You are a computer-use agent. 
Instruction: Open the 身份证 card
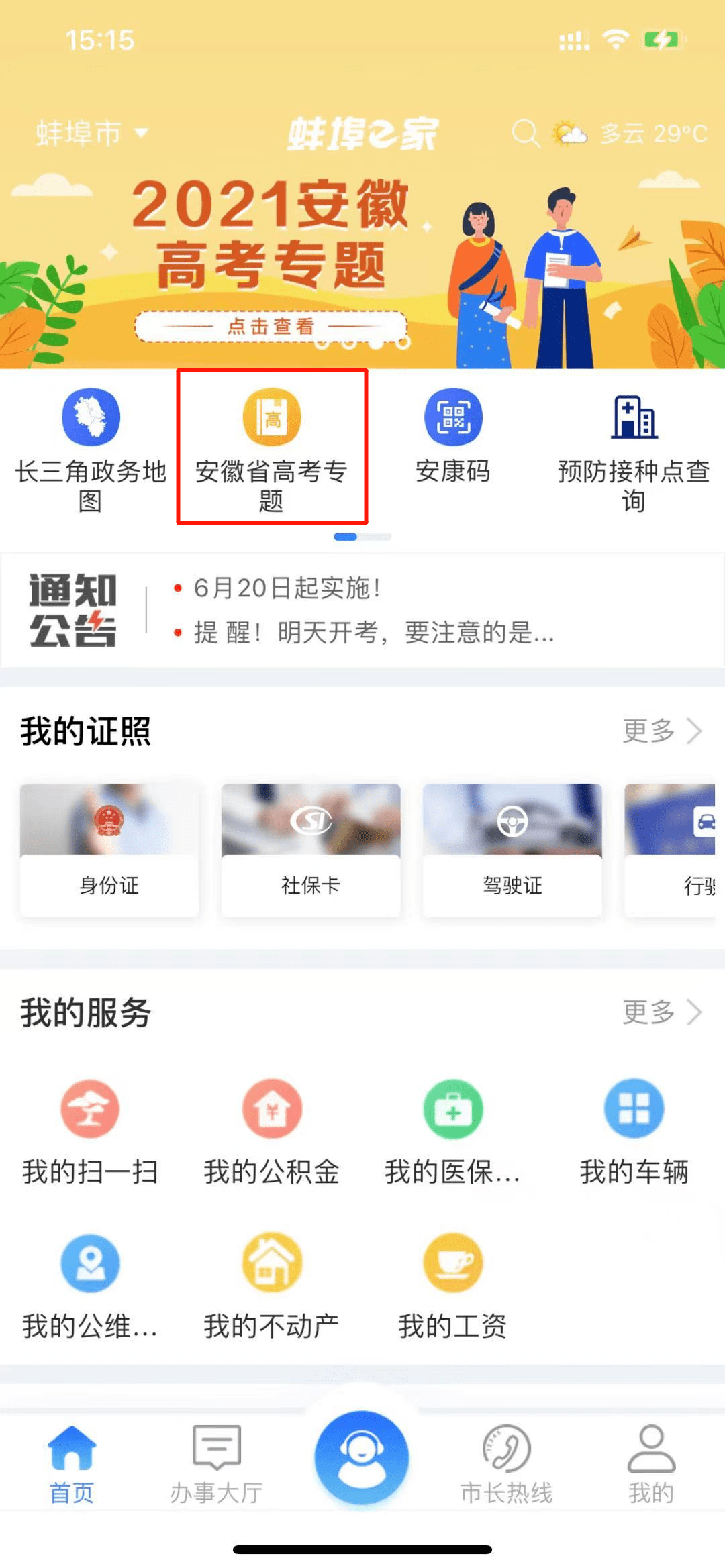pos(109,849)
